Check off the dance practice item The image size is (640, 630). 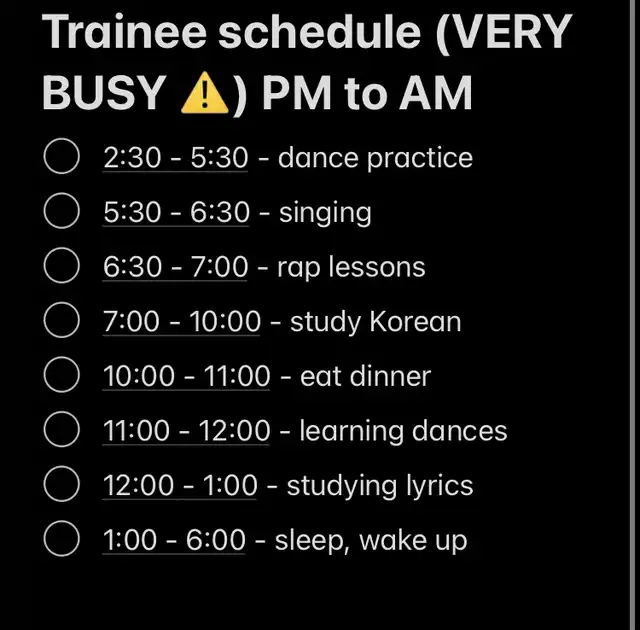click(x=62, y=157)
